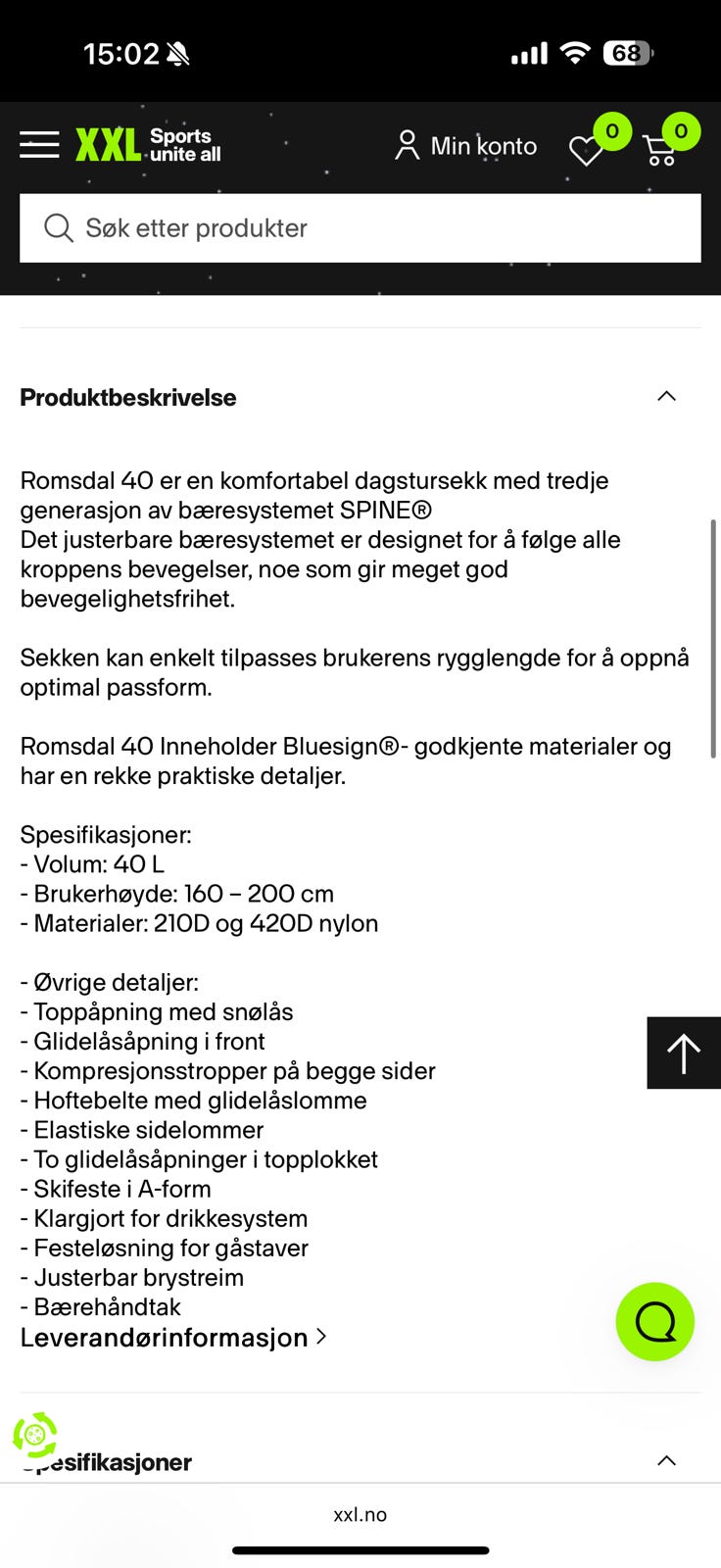This screenshot has height=1568, width=721.
Task: Open the Min konto account icon
Action: (x=406, y=144)
